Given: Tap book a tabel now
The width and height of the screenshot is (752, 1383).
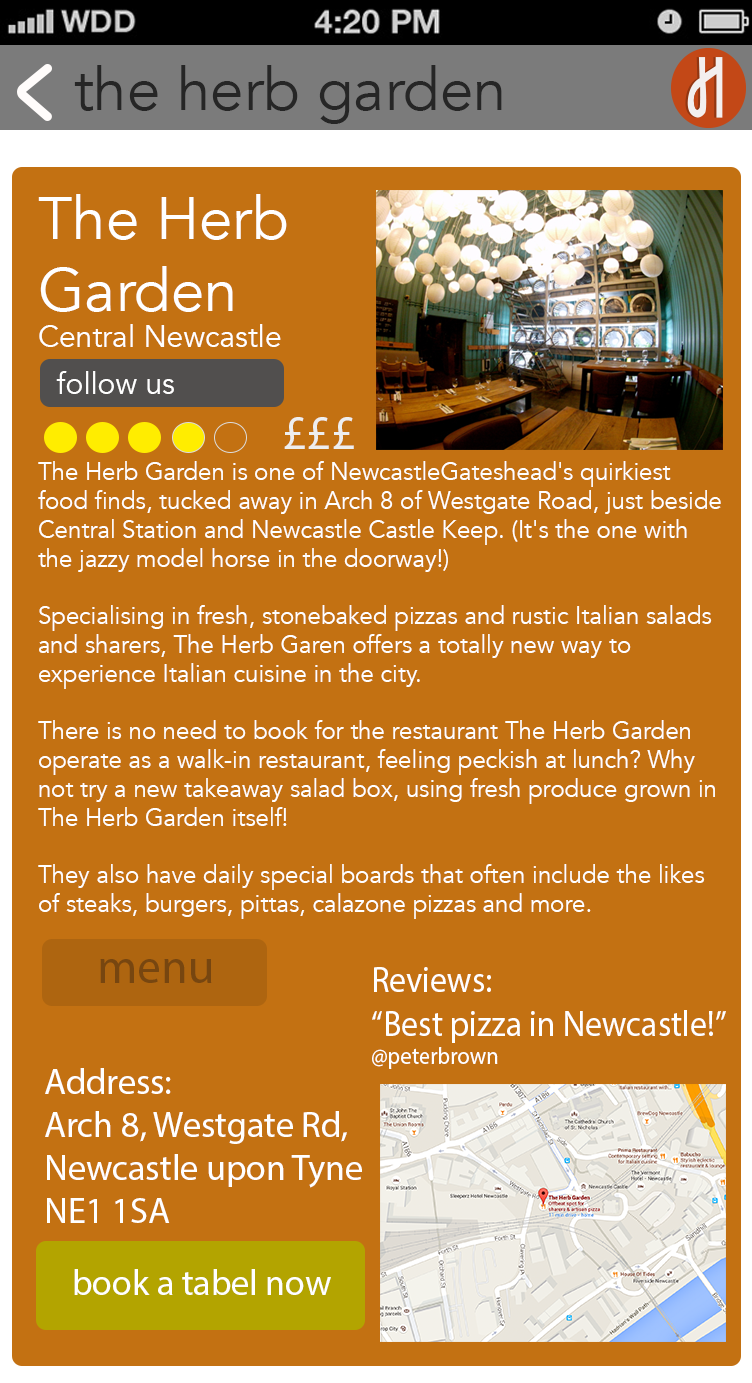Looking at the screenshot, I should tap(200, 1285).
